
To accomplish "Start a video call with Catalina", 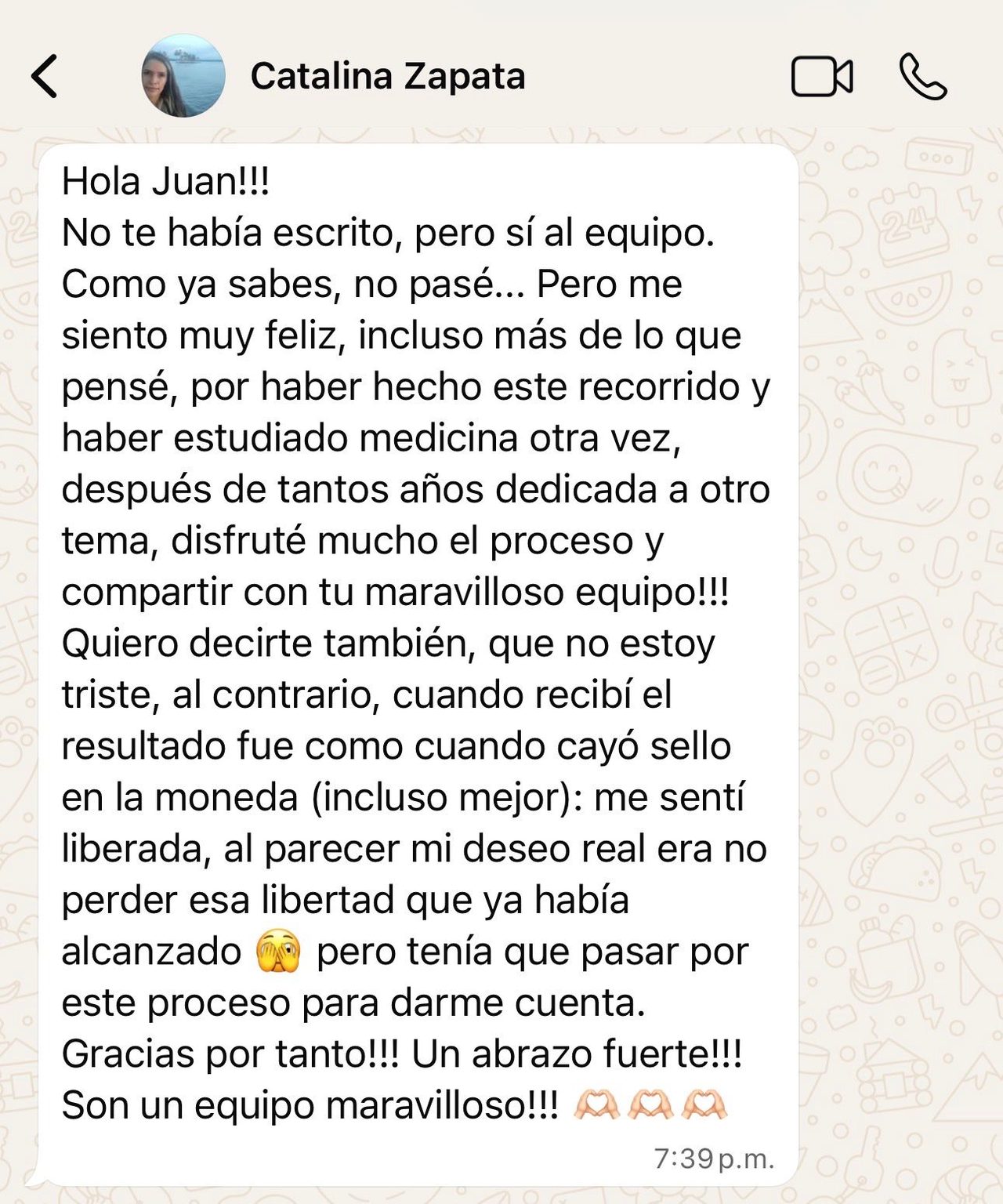I will click(822, 77).
